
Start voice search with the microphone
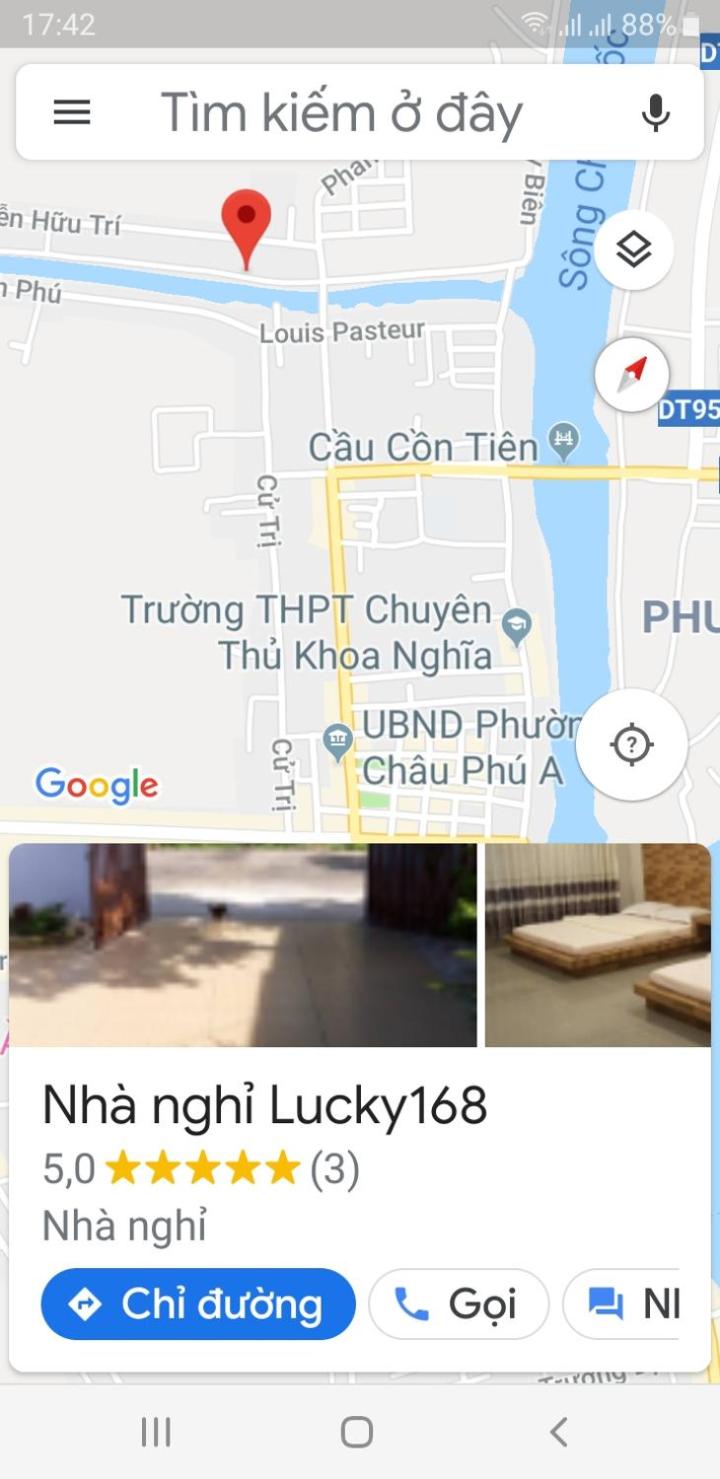click(x=656, y=112)
